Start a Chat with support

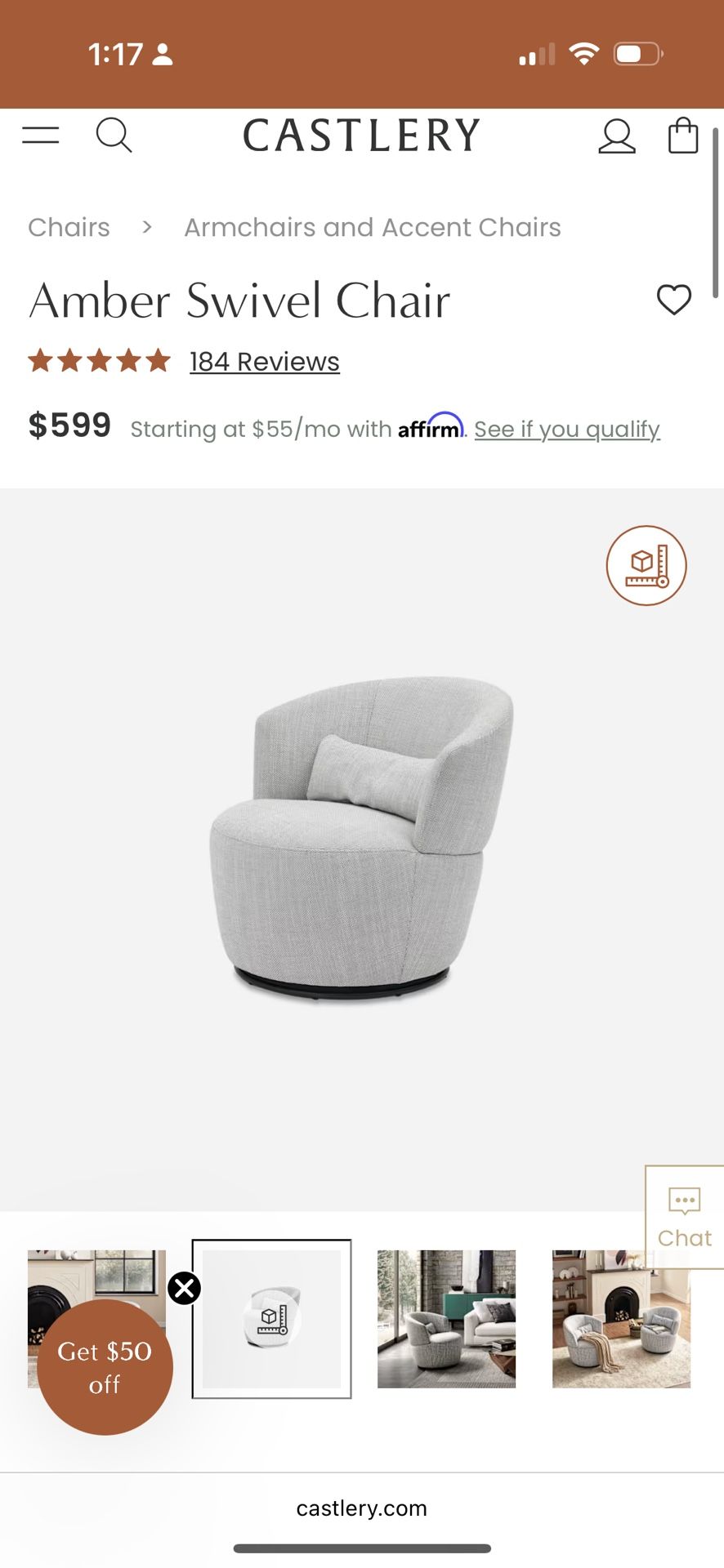tap(685, 1217)
